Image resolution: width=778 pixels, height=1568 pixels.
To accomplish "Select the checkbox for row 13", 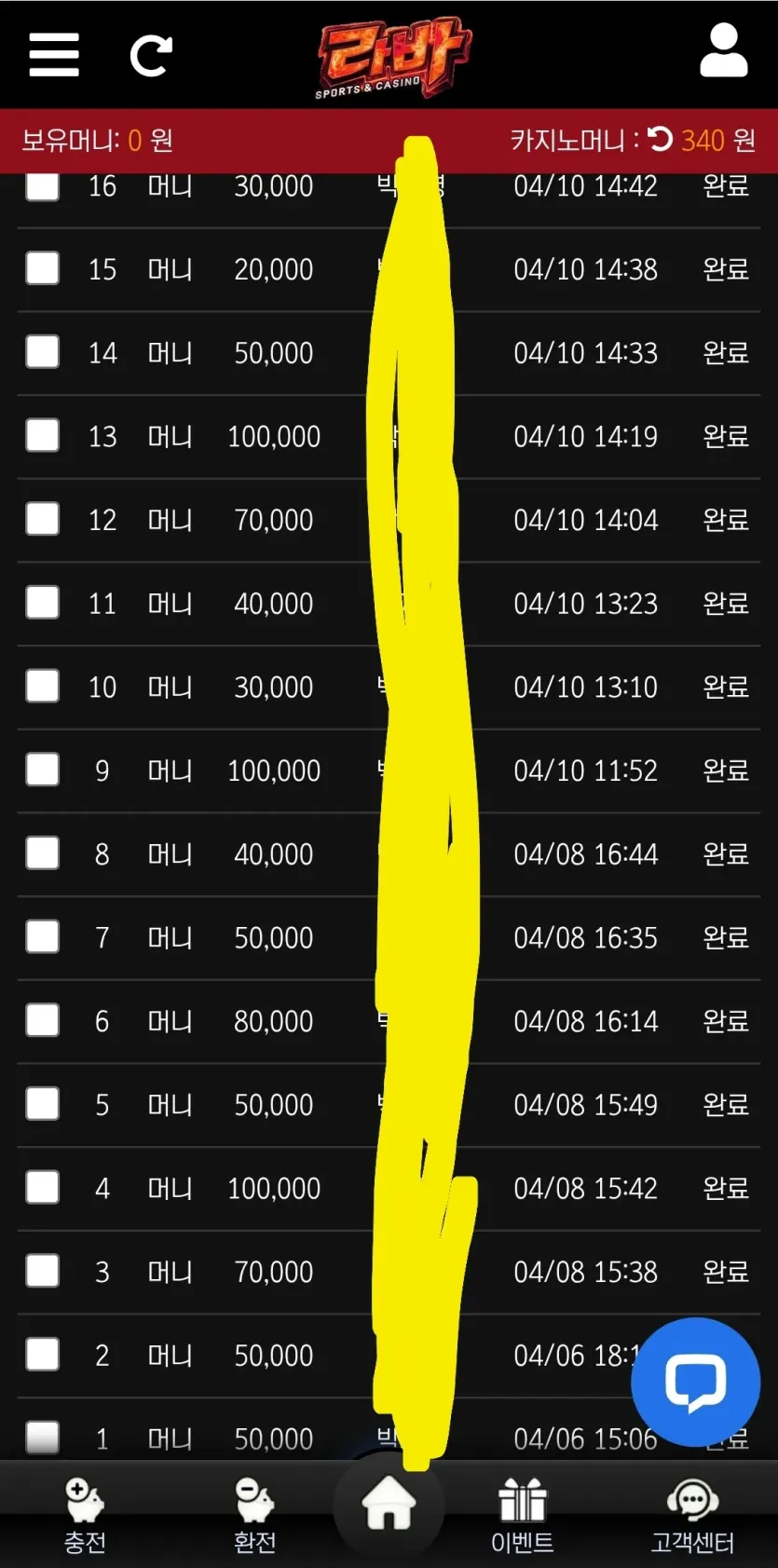I will tap(43, 435).
